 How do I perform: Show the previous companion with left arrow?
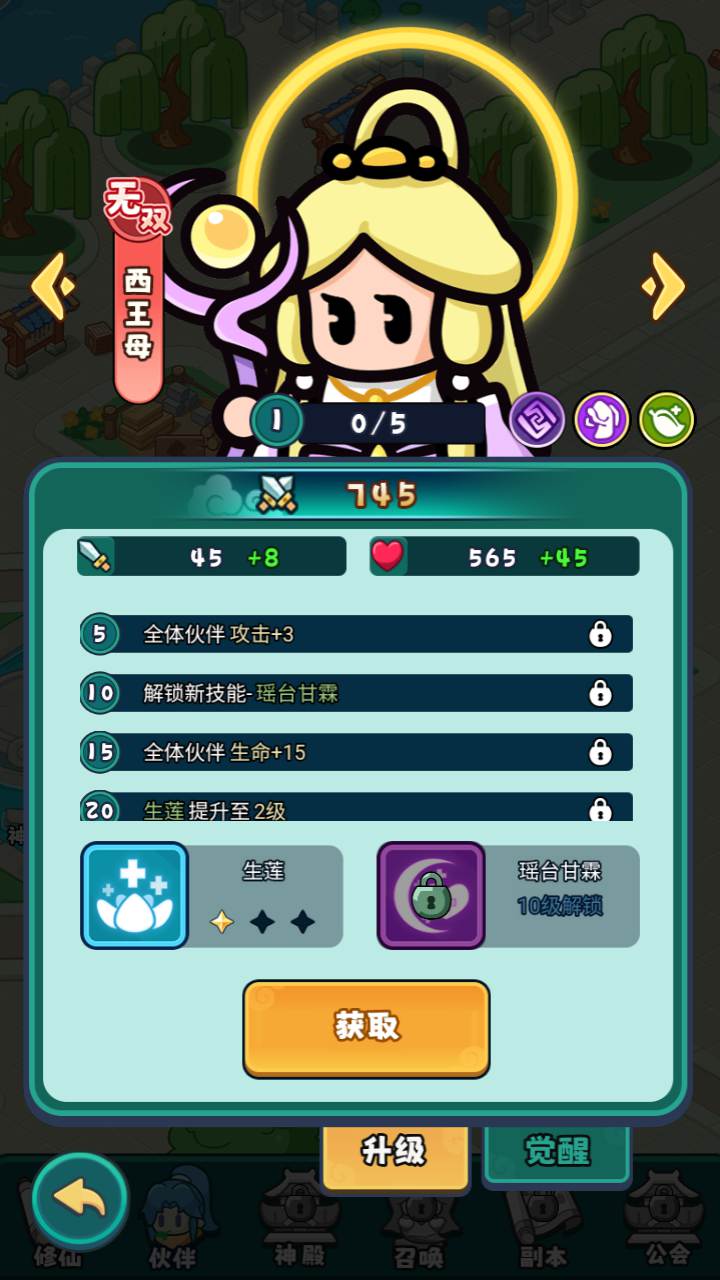click(x=52, y=286)
